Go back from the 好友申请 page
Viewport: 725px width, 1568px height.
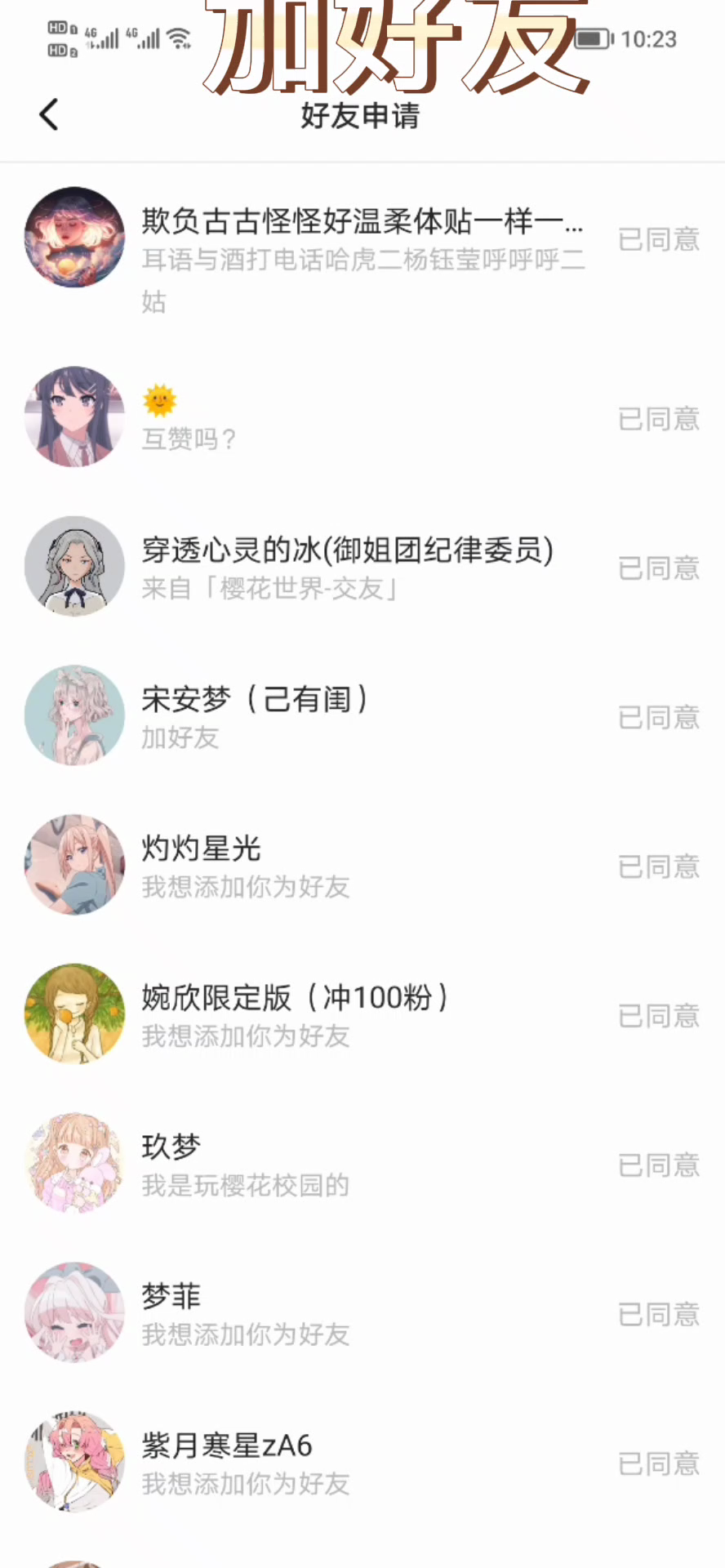click(x=49, y=115)
